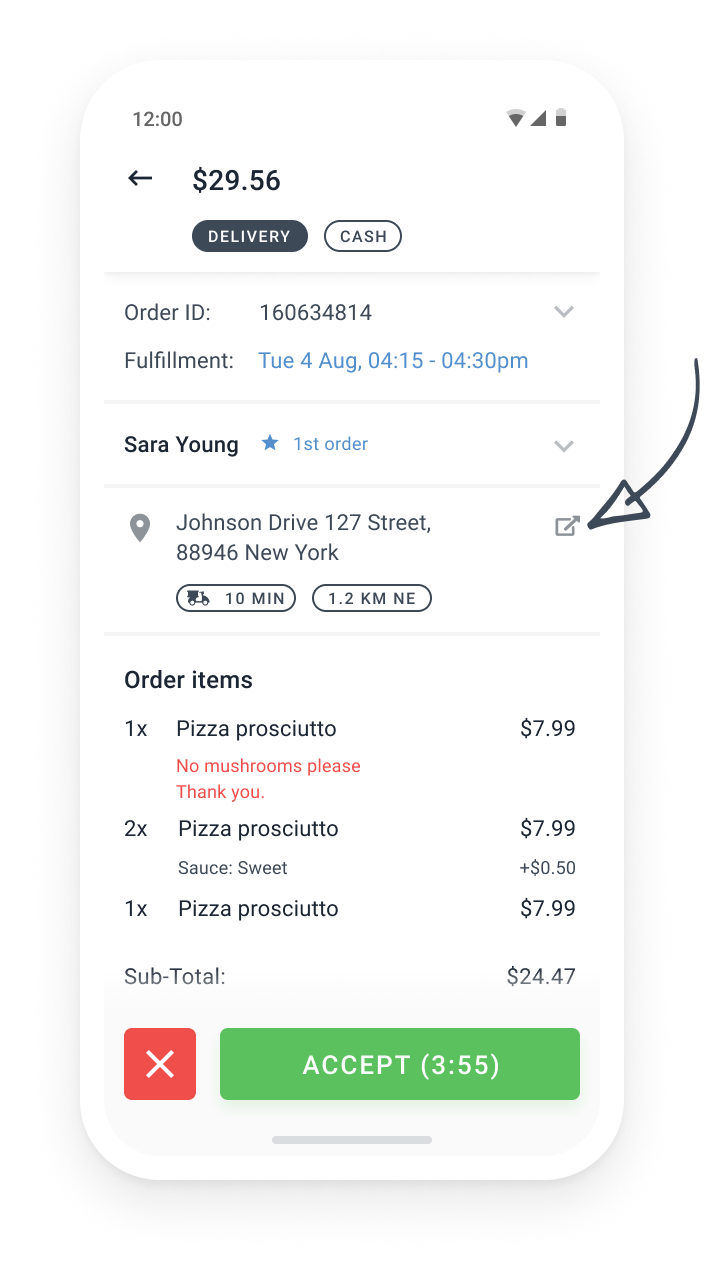This screenshot has width=704, height=1280.
Task: Expand Sara Young's customer details
Action: coord(564,446)
